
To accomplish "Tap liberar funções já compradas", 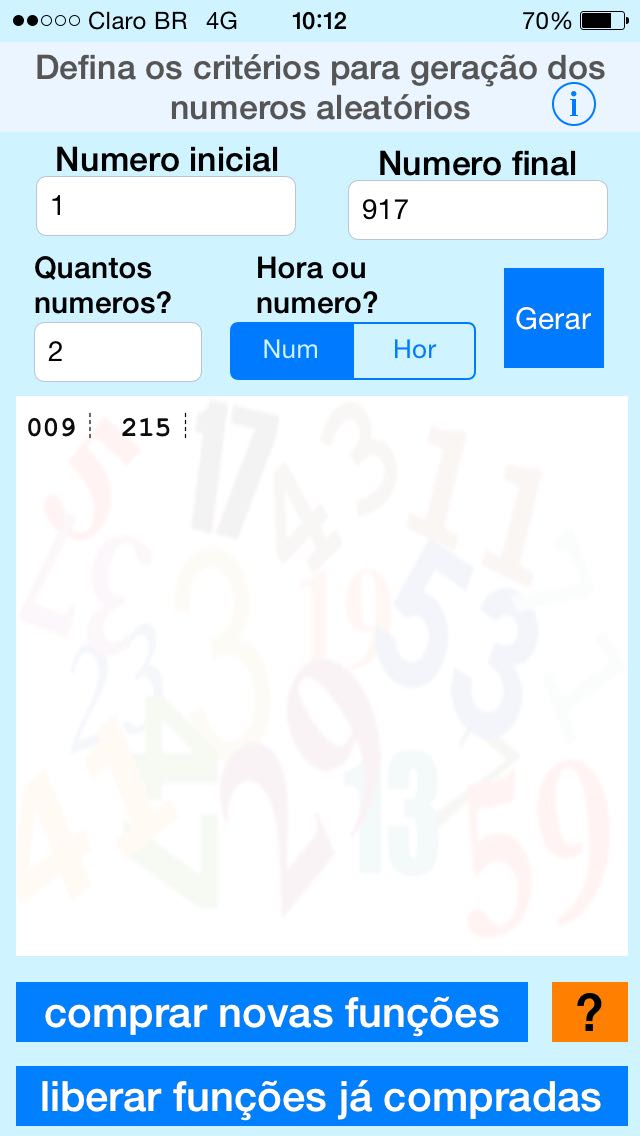I will point(321,1097).
